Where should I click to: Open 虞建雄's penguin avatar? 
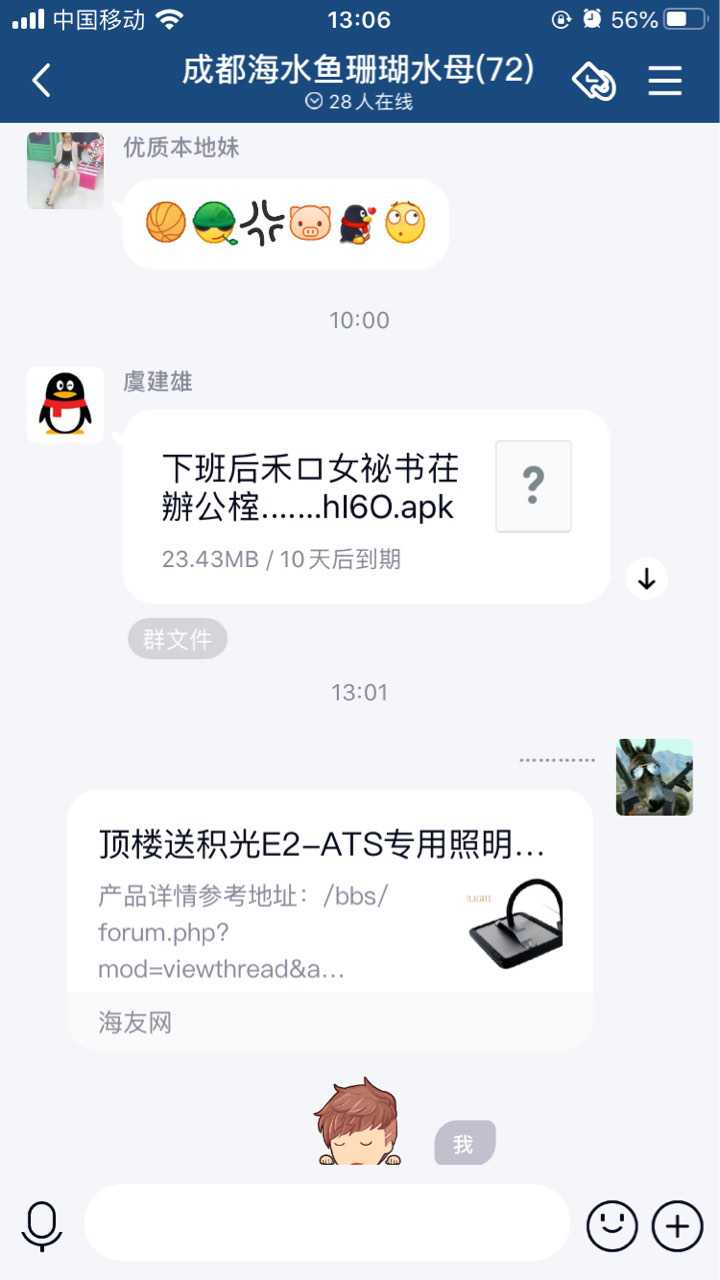[65, 404]
